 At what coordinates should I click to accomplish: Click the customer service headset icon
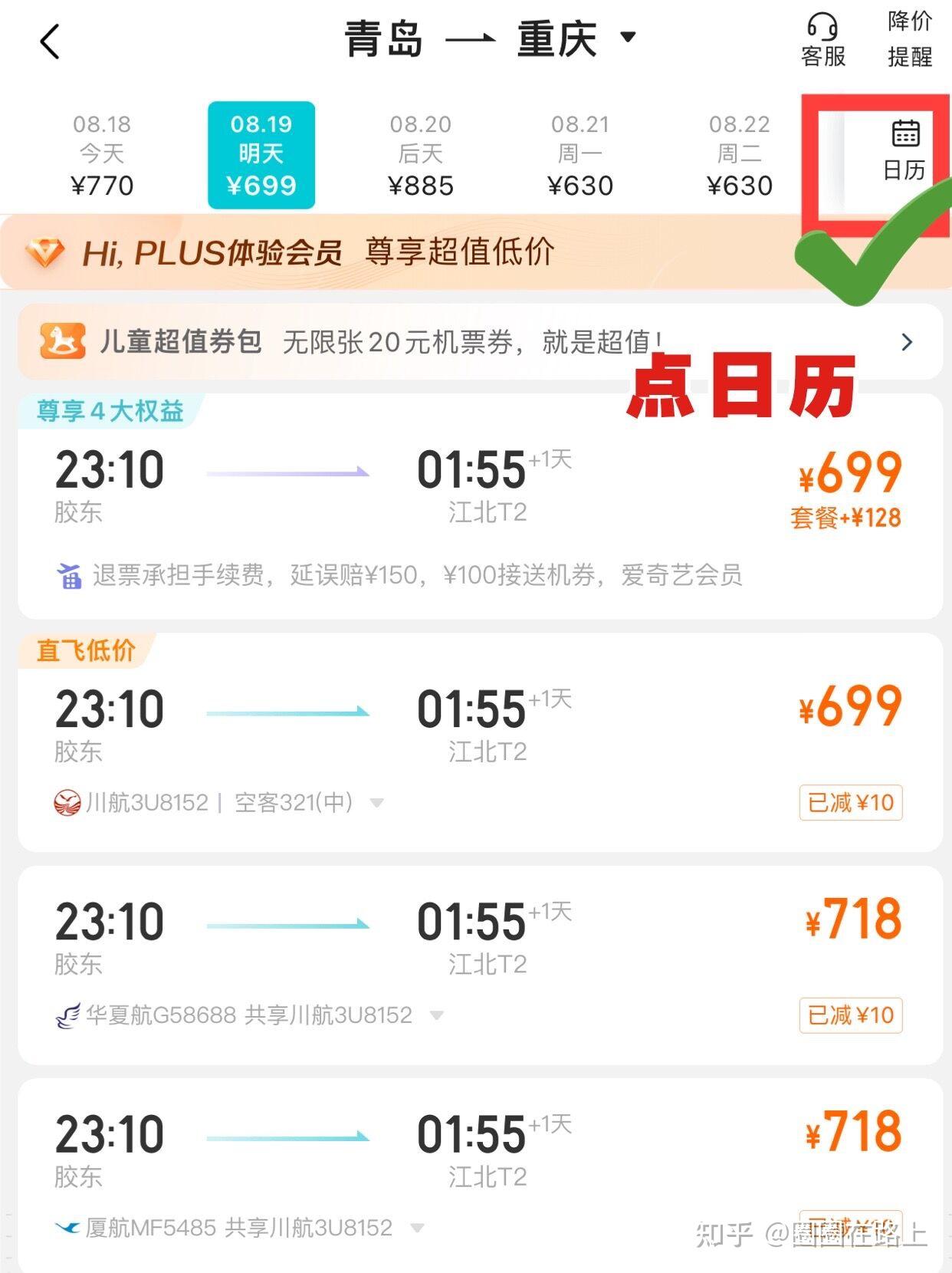coord(822,27)
